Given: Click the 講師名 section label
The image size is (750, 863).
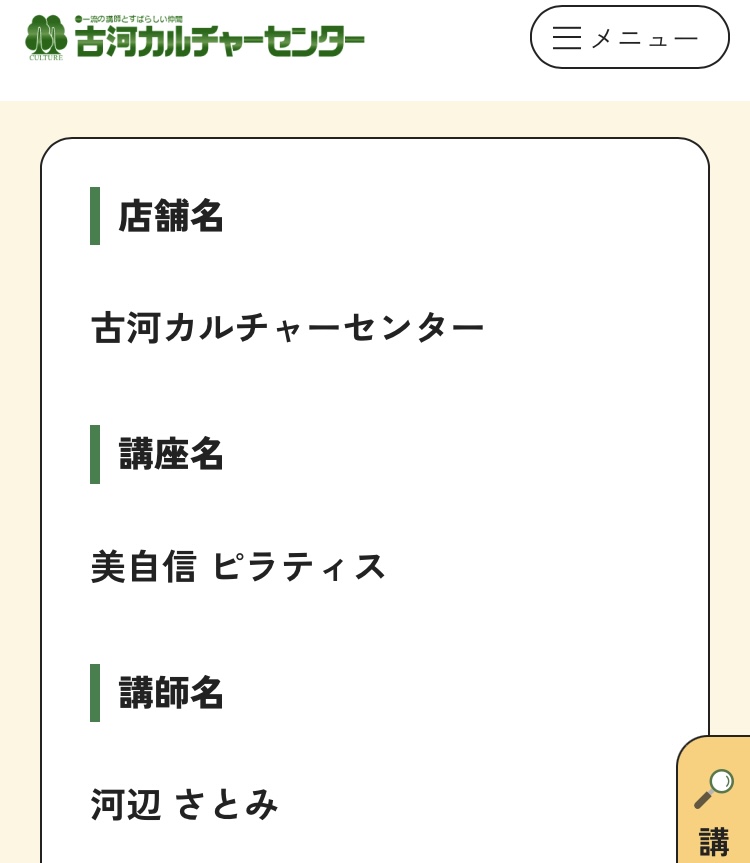Looking at the screenshot, I should coord(170,692).
